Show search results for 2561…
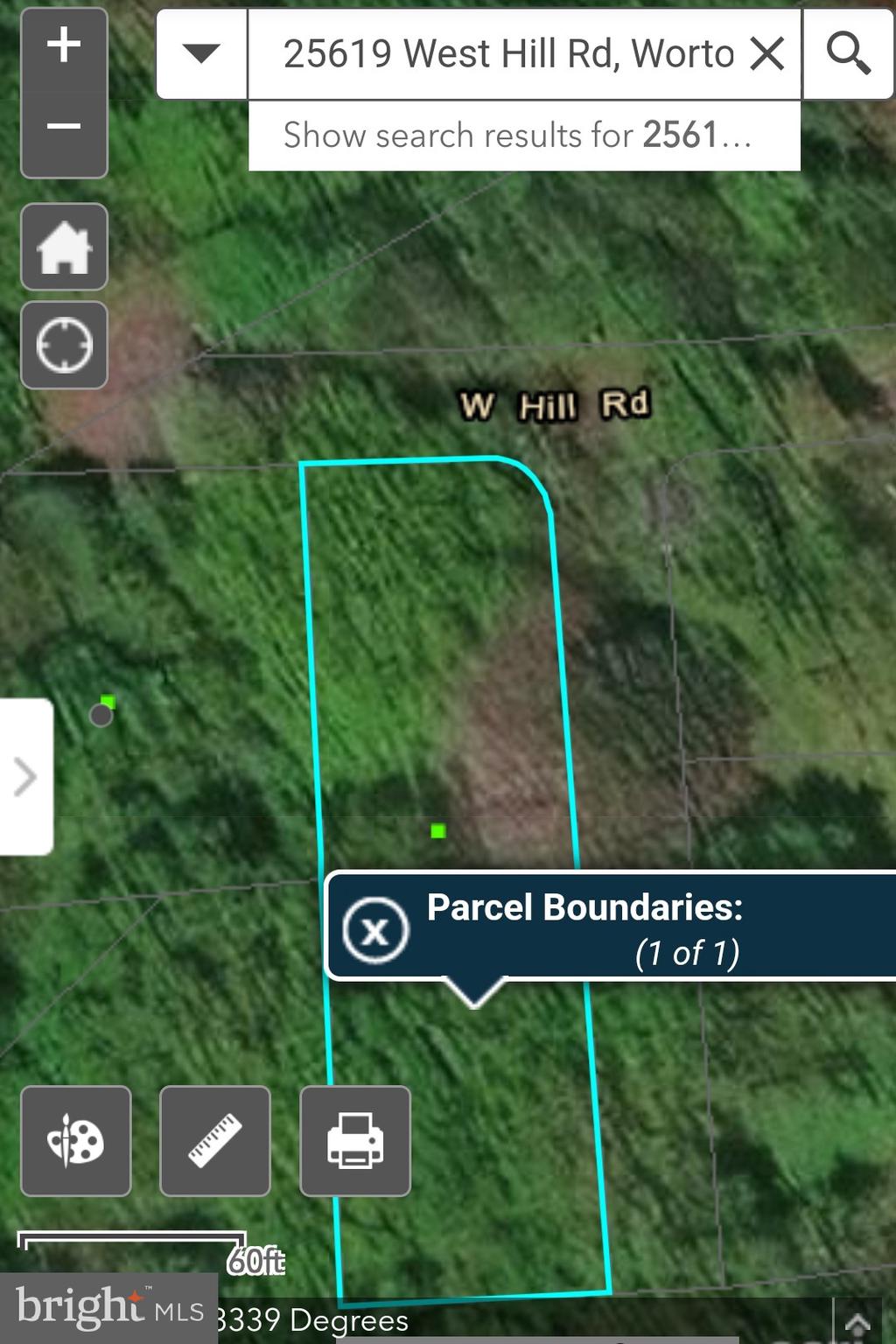The width and height of the screenshot is (896, 1344). click(x=523, y=136)
